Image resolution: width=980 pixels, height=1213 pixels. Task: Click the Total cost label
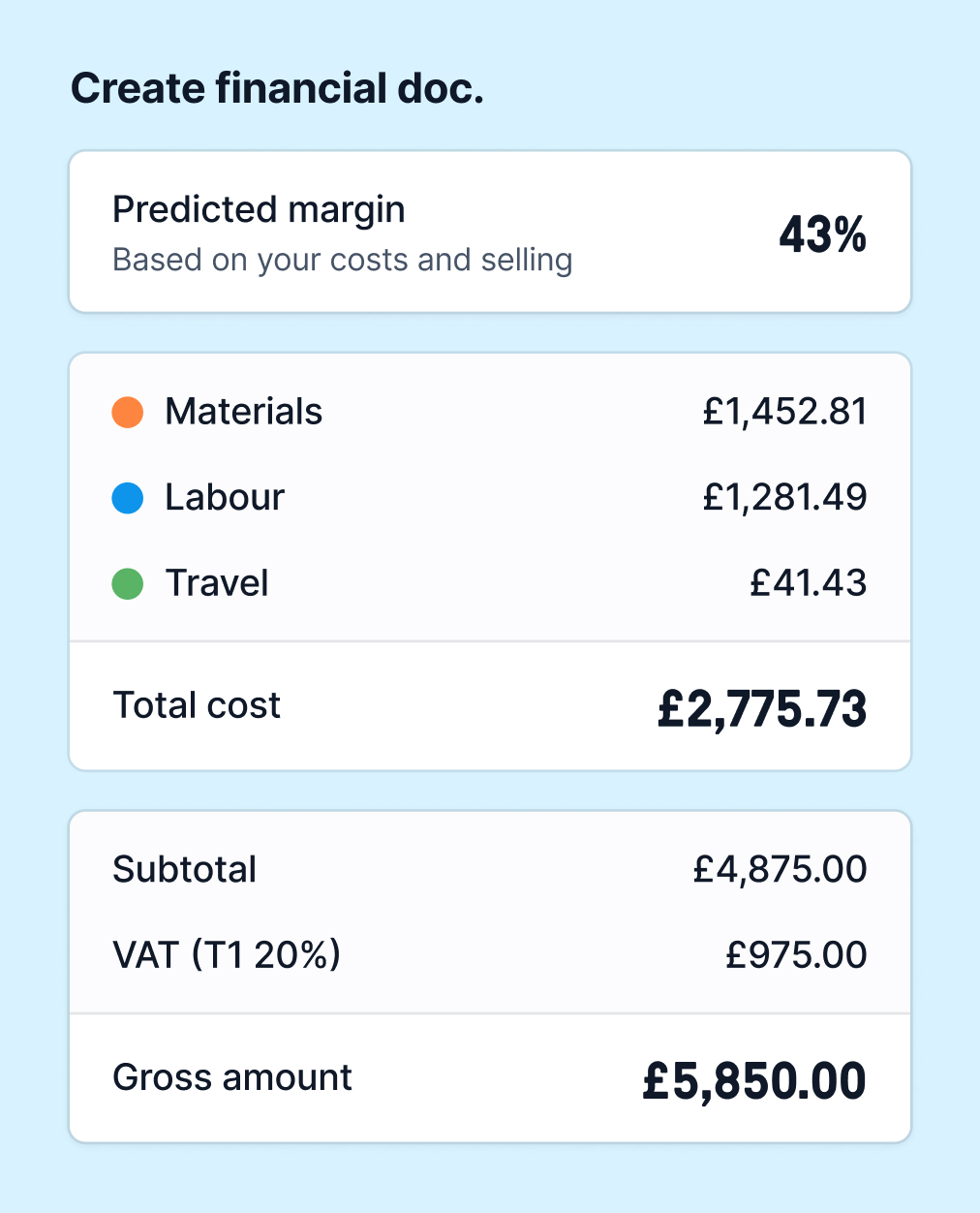pos(197,705)
